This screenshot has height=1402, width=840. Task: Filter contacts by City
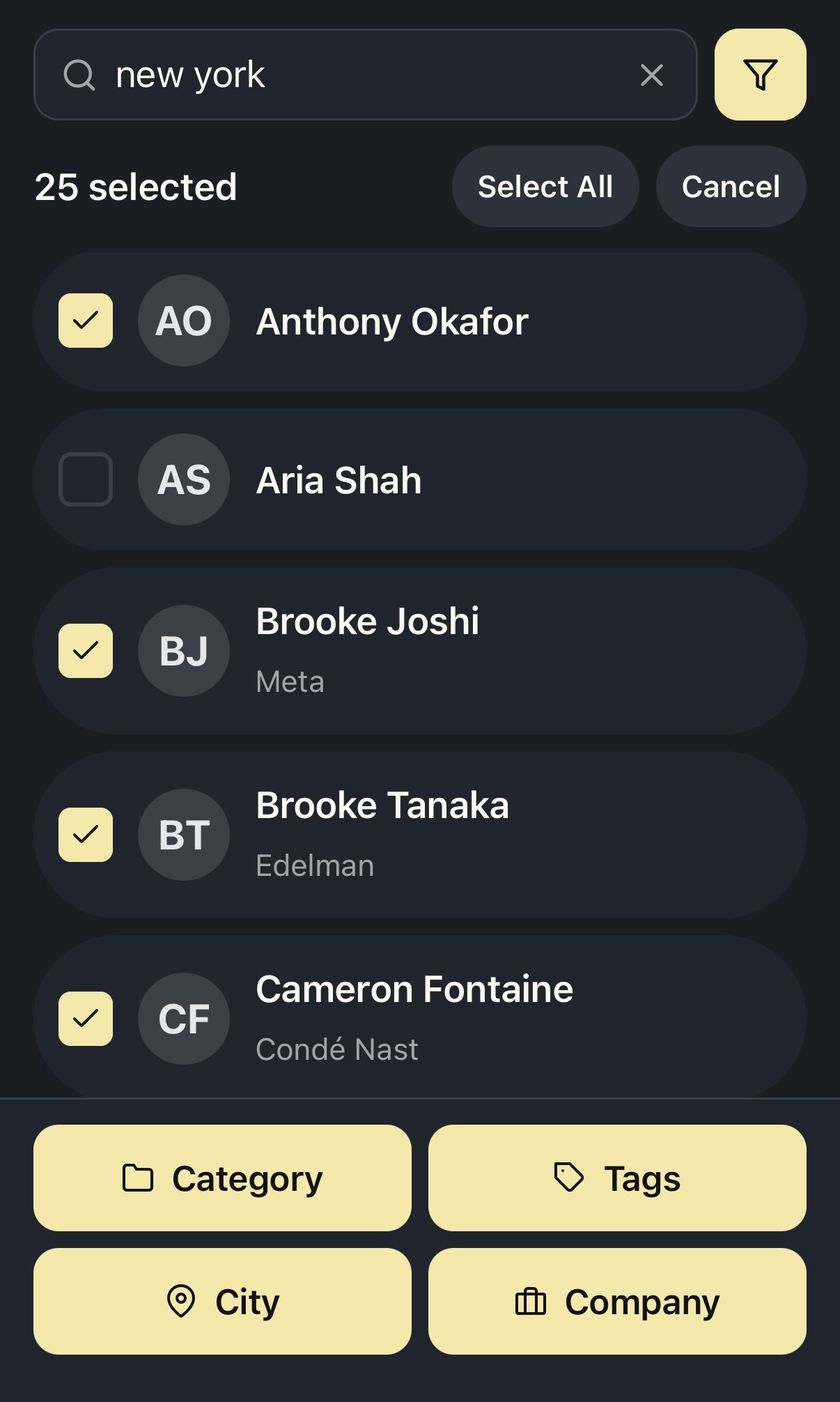(x=221, y=1302)
